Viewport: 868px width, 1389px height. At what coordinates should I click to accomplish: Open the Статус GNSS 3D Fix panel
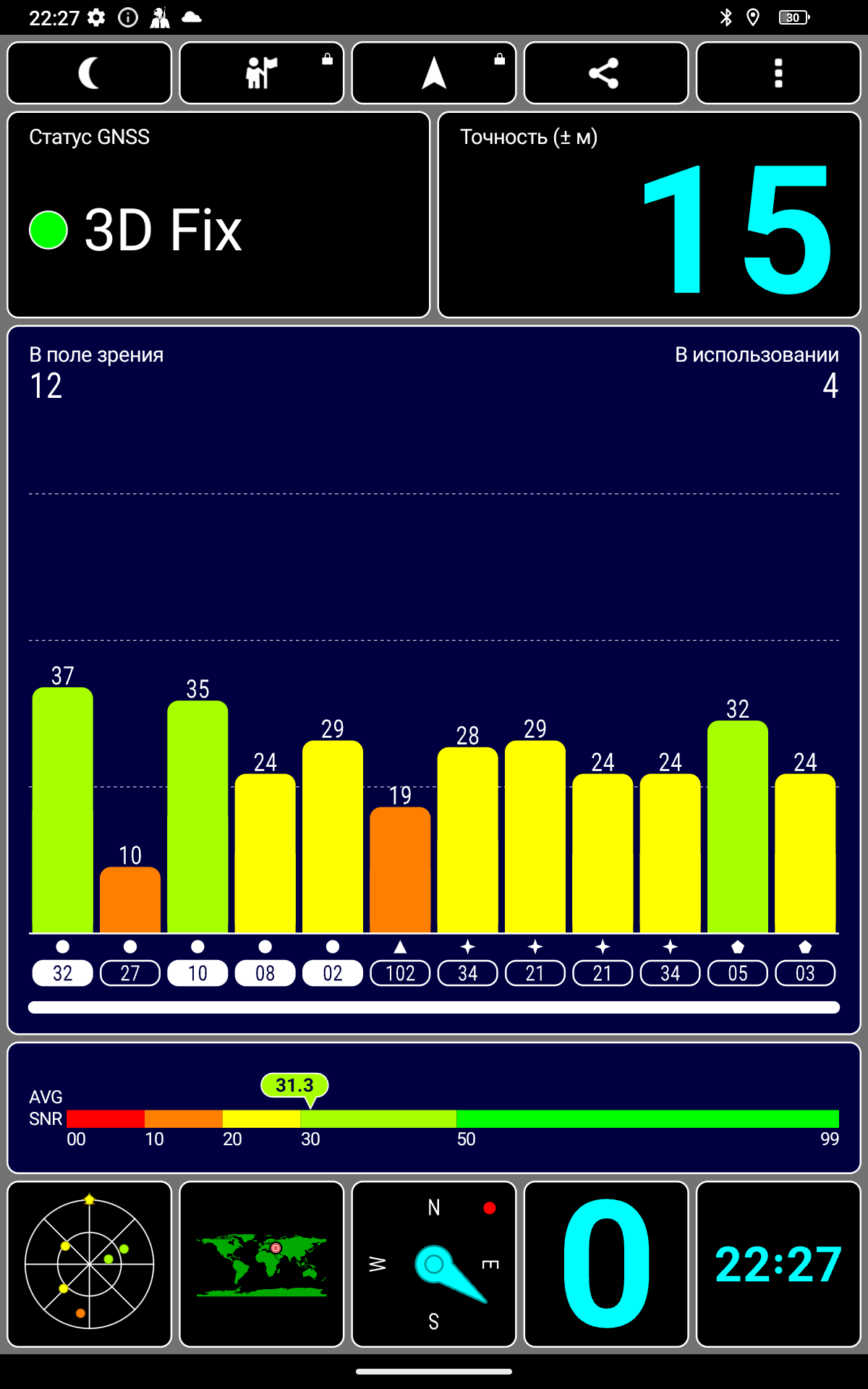click(218, 215)
